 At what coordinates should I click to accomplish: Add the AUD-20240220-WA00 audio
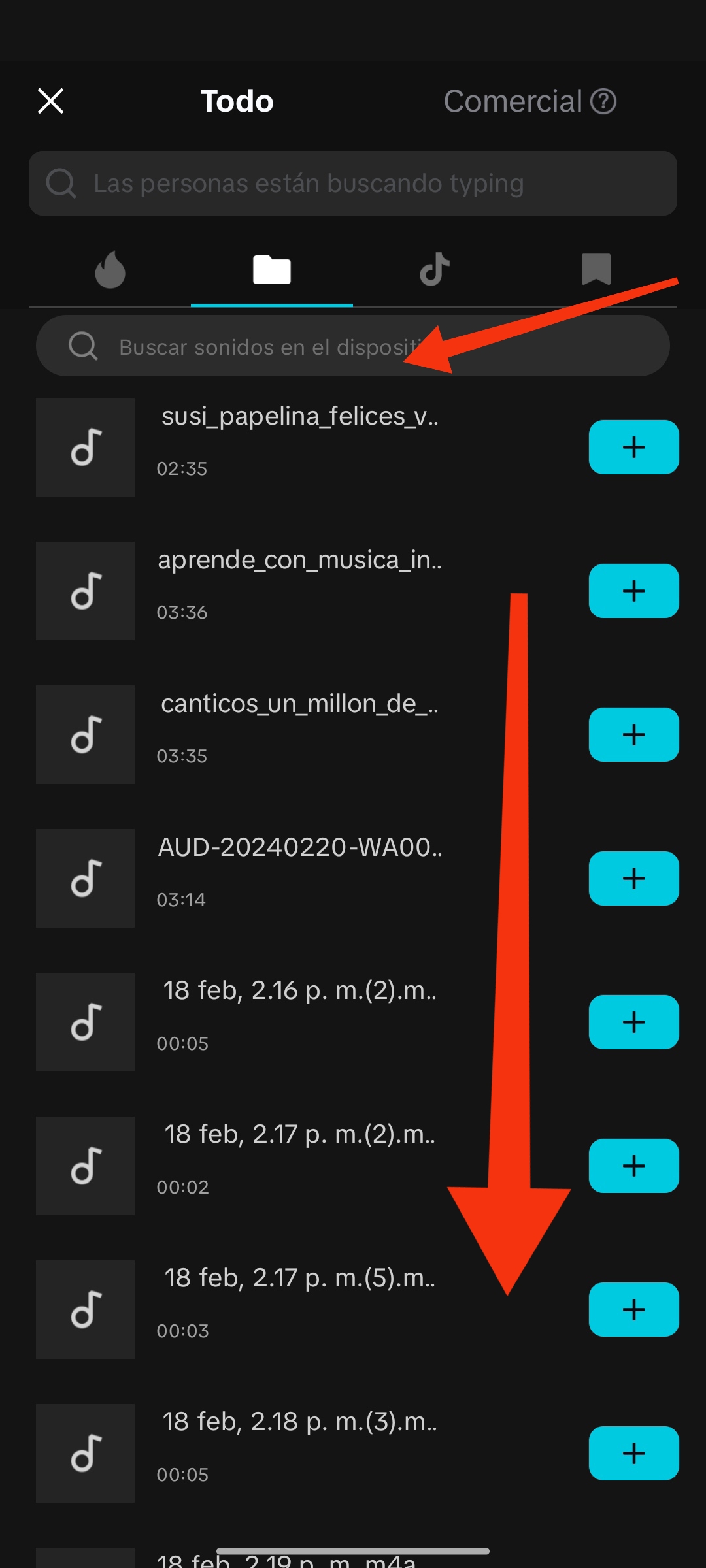point(633,879)
